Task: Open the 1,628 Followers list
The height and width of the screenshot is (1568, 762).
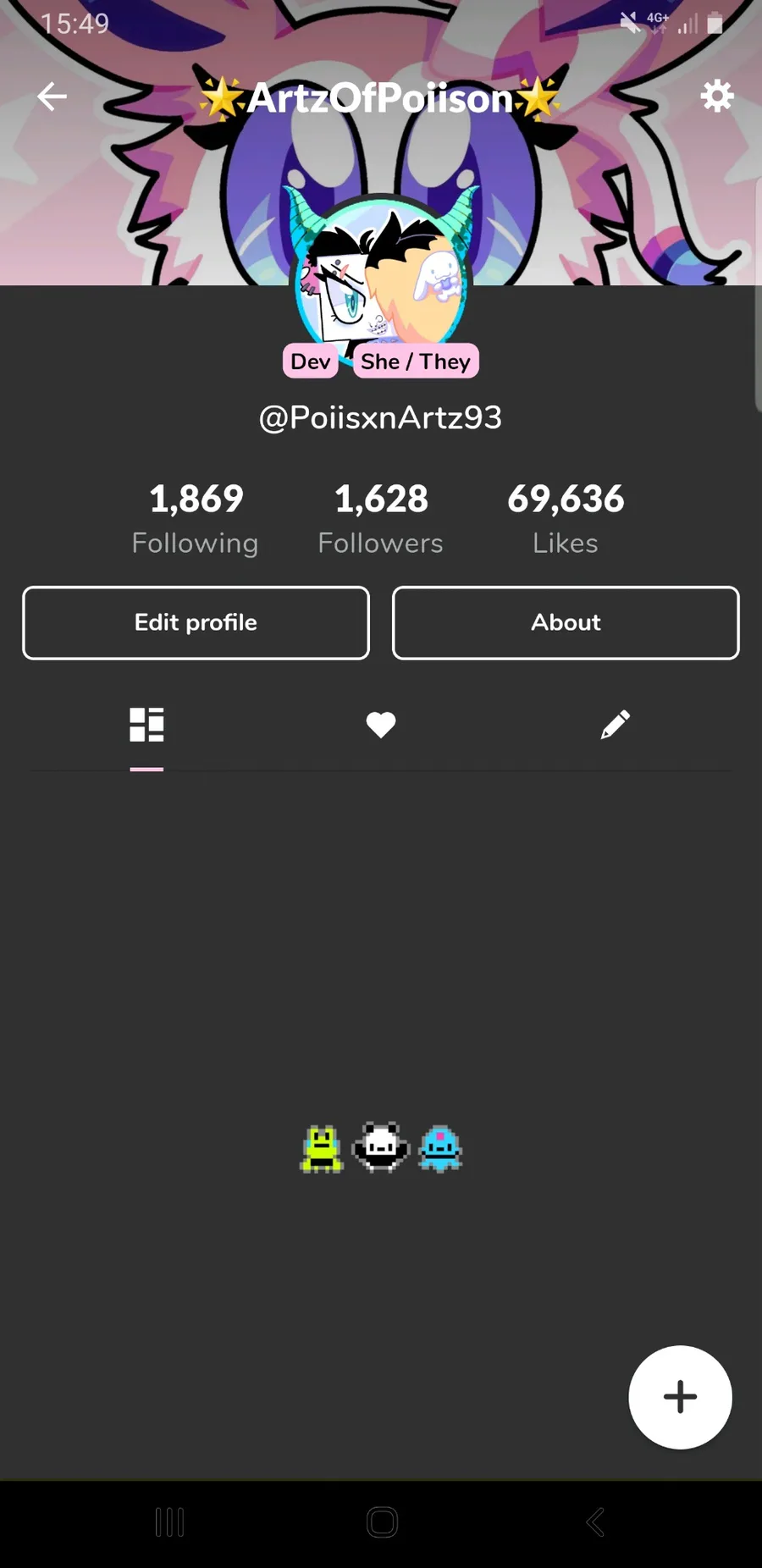Action: point(381,519)
